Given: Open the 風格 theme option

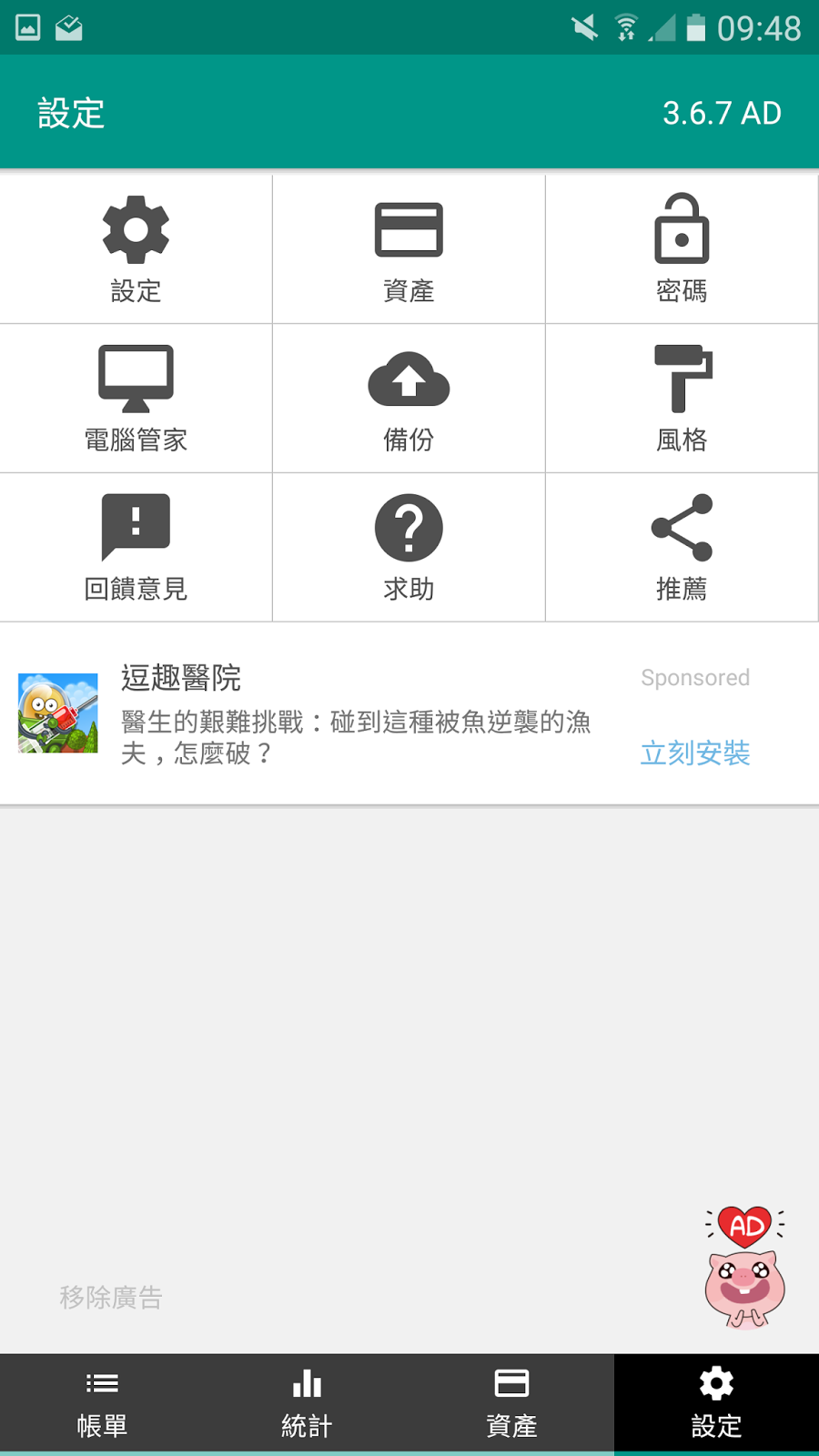Looking at the screenshot, I should pyautogui.click(x=682, y=398).
